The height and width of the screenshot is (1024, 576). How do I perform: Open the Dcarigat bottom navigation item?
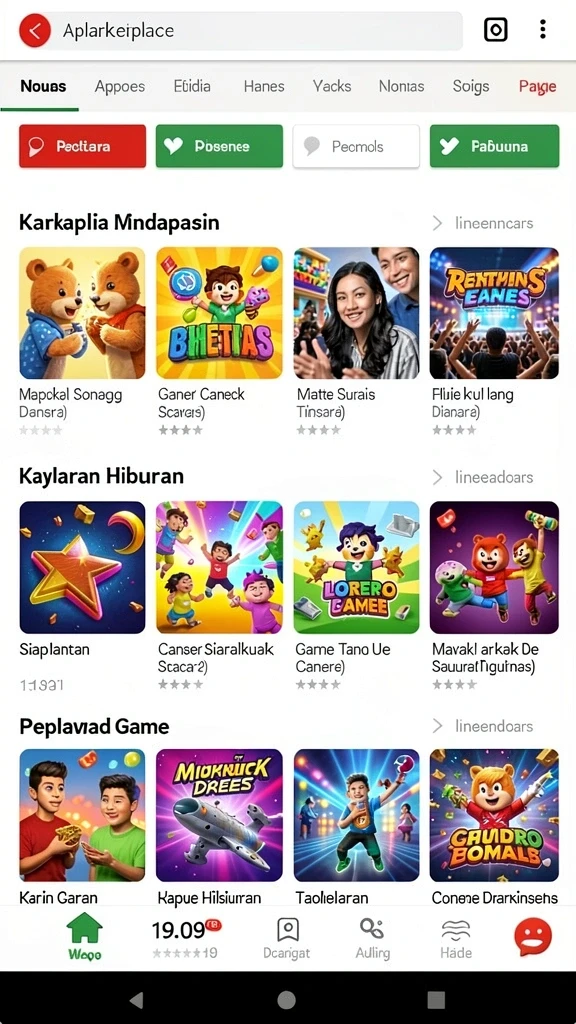coord(287,938)
